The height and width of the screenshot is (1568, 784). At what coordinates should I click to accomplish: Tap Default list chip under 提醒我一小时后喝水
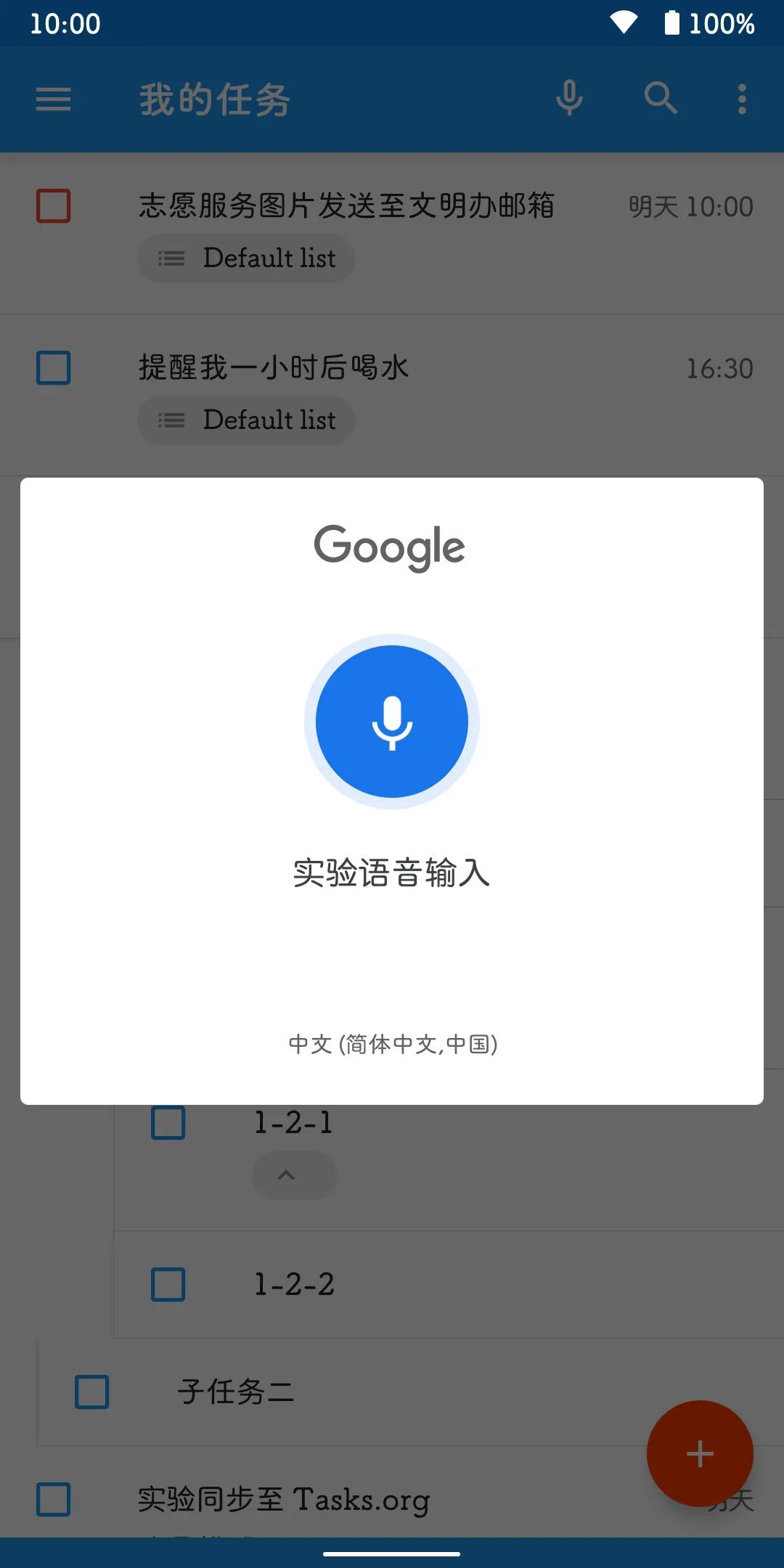(247, 420)
